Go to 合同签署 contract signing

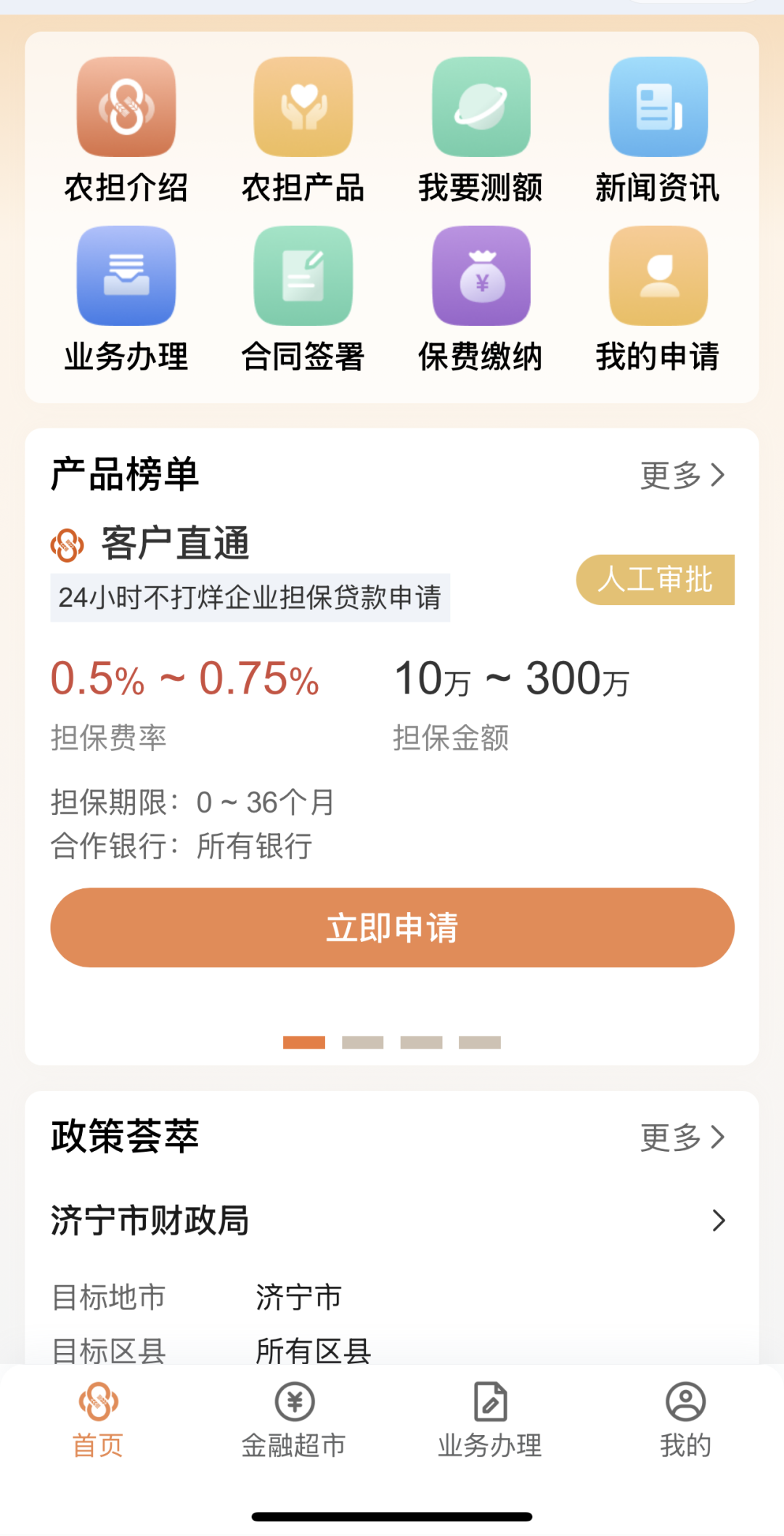(x=303, y=298)
